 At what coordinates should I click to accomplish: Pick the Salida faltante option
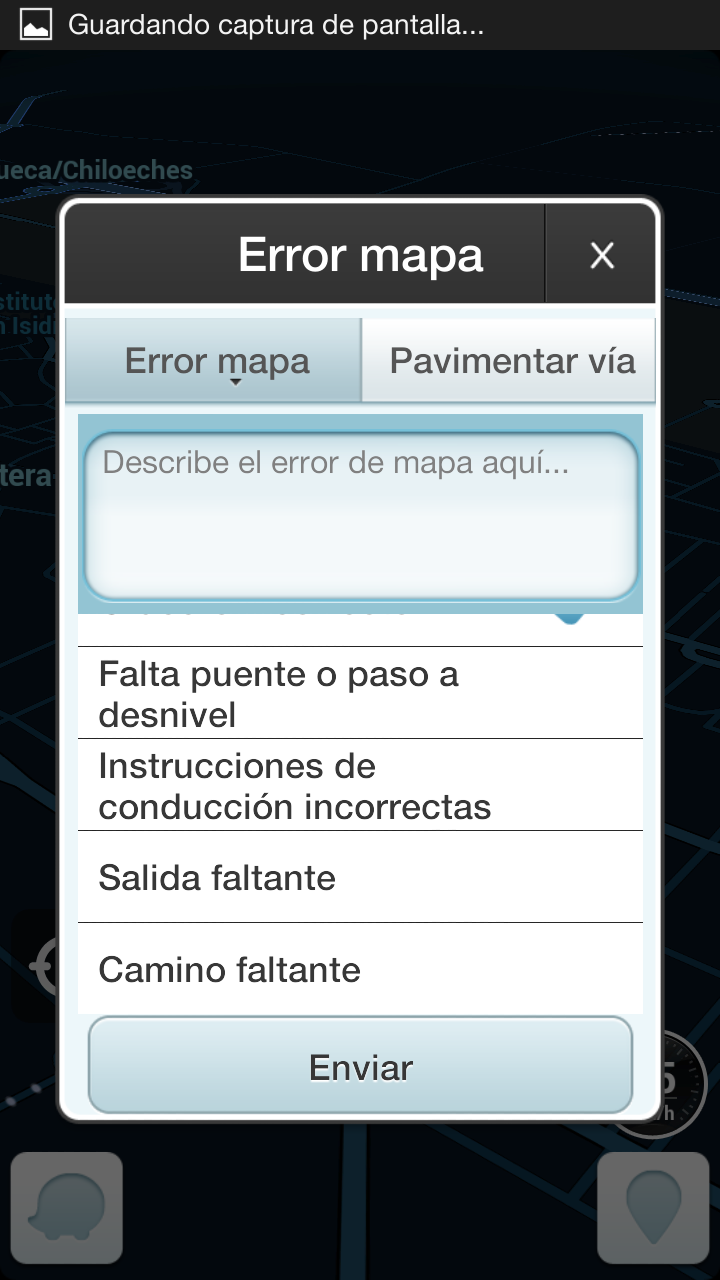(x=360, y=878)
